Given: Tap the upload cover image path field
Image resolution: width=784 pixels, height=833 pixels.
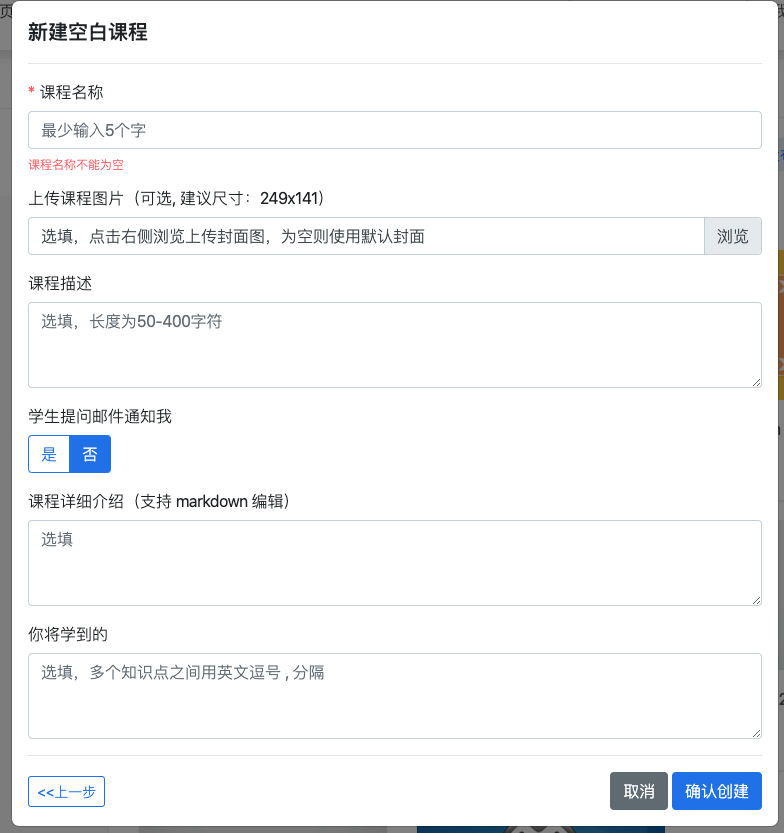Looking at the screenshot, I should click(x=366, y=236).
